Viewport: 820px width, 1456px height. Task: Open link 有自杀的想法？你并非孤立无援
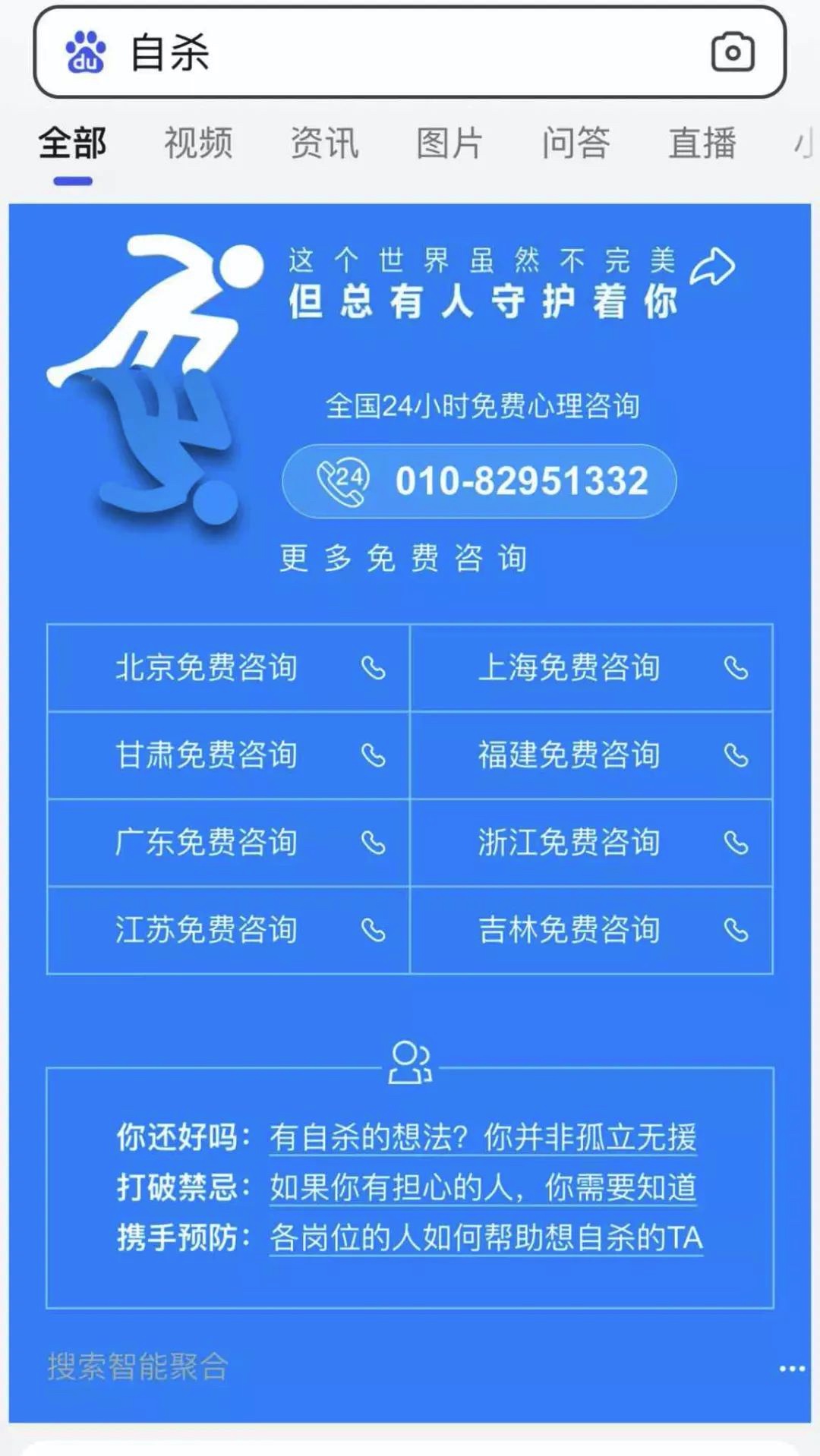pyautogui.click(x=483, y=1138)
